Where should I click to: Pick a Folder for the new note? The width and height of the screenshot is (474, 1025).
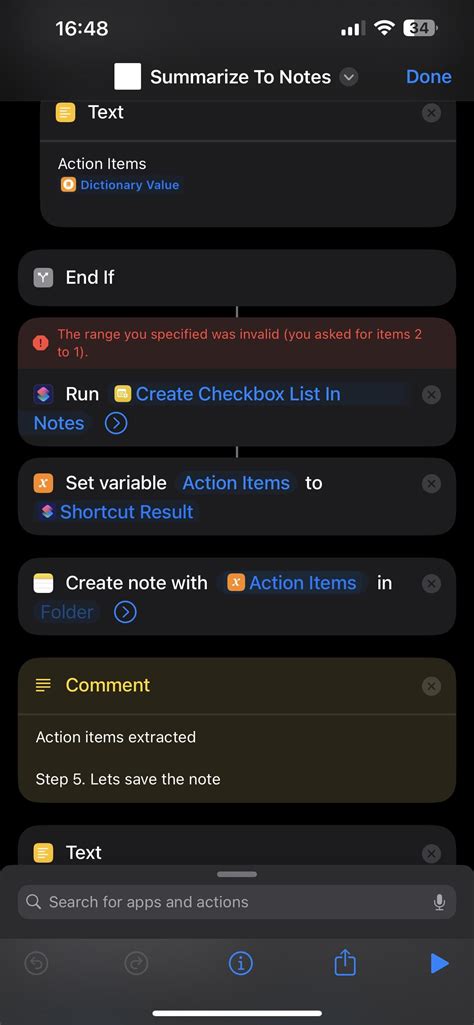[66, 613]
